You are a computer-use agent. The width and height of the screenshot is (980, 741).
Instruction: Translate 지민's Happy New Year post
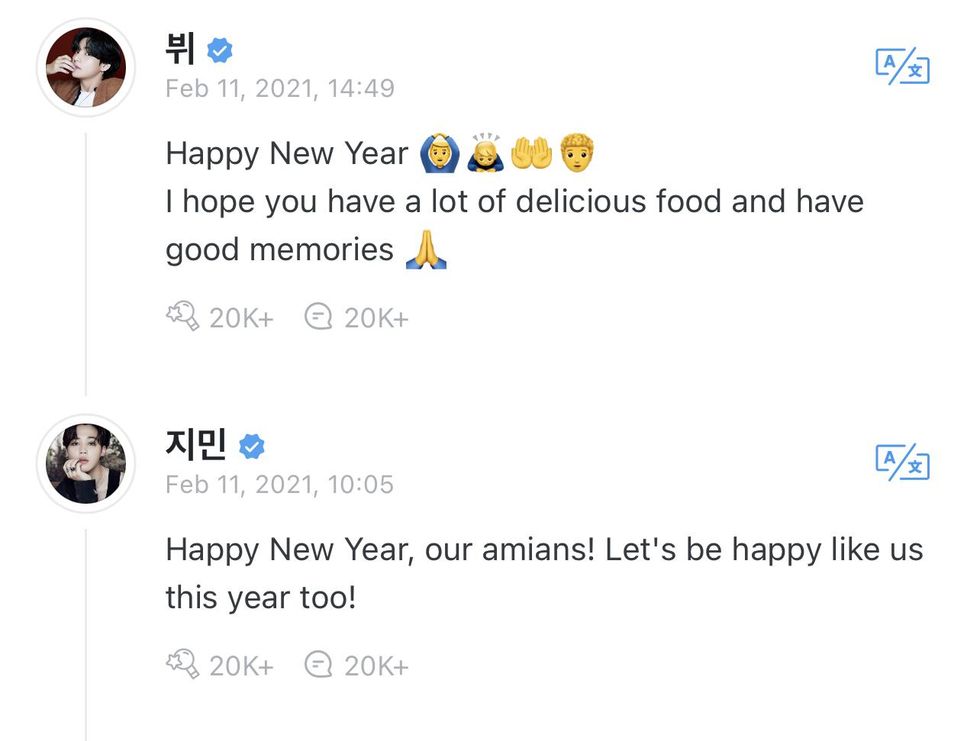click(902, 462)
